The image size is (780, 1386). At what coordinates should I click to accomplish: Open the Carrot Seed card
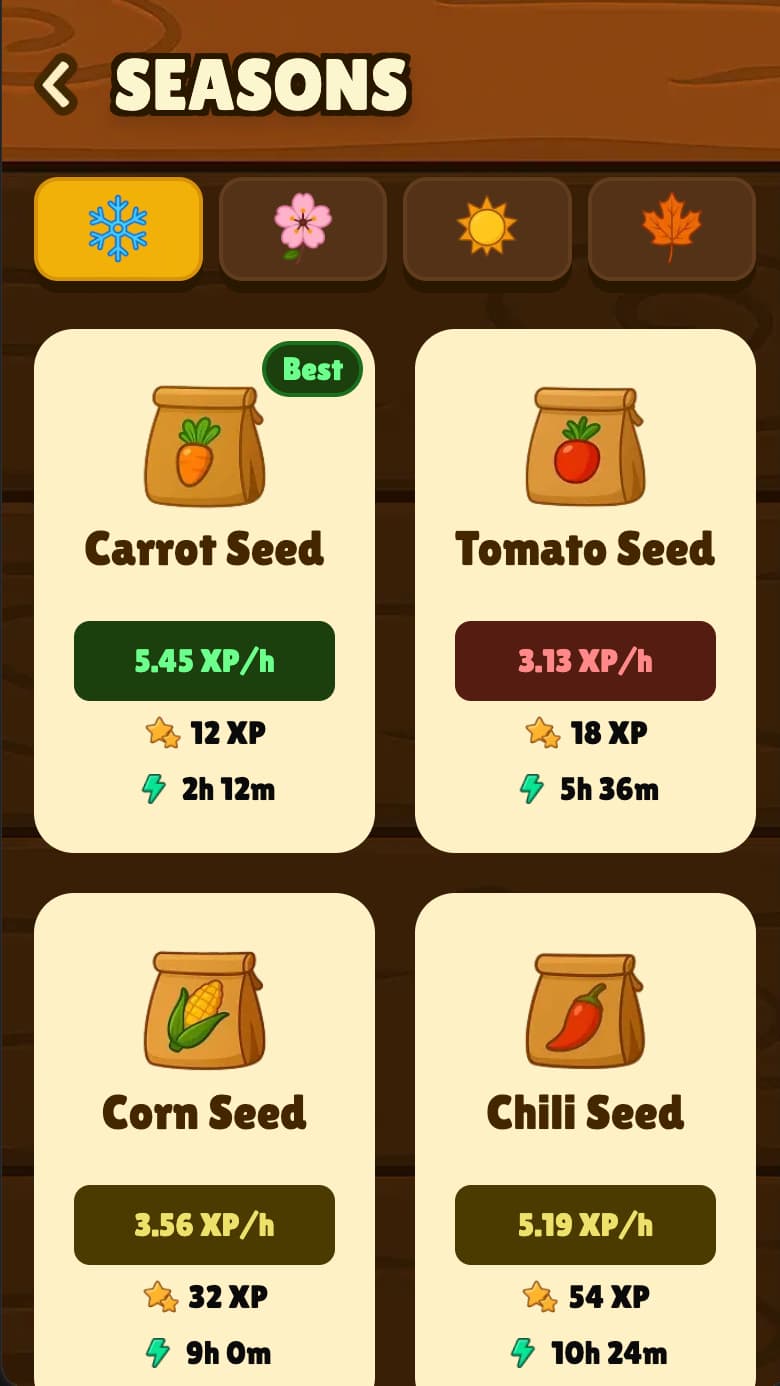coord(204,590)
